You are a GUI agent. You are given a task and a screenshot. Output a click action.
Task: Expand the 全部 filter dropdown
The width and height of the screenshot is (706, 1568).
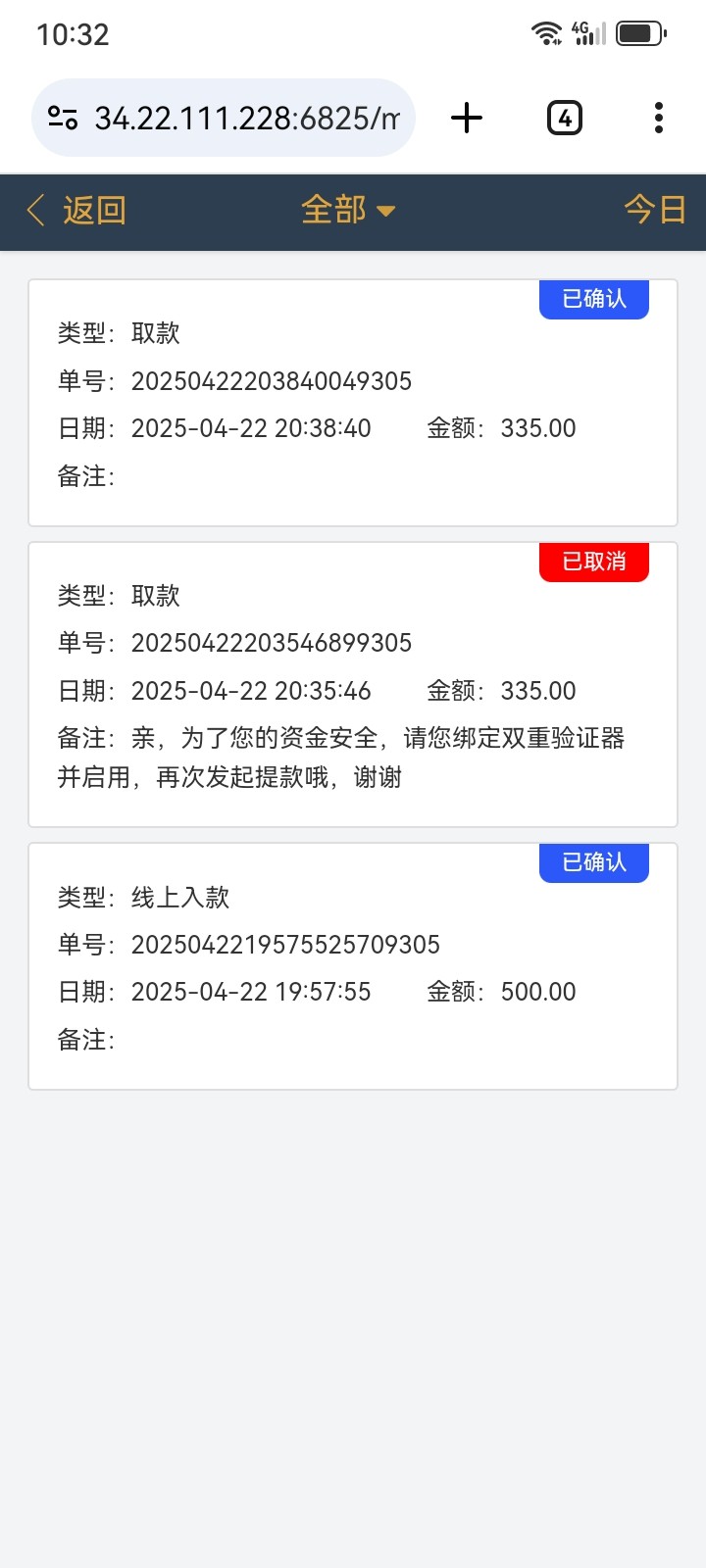point(348,210)
